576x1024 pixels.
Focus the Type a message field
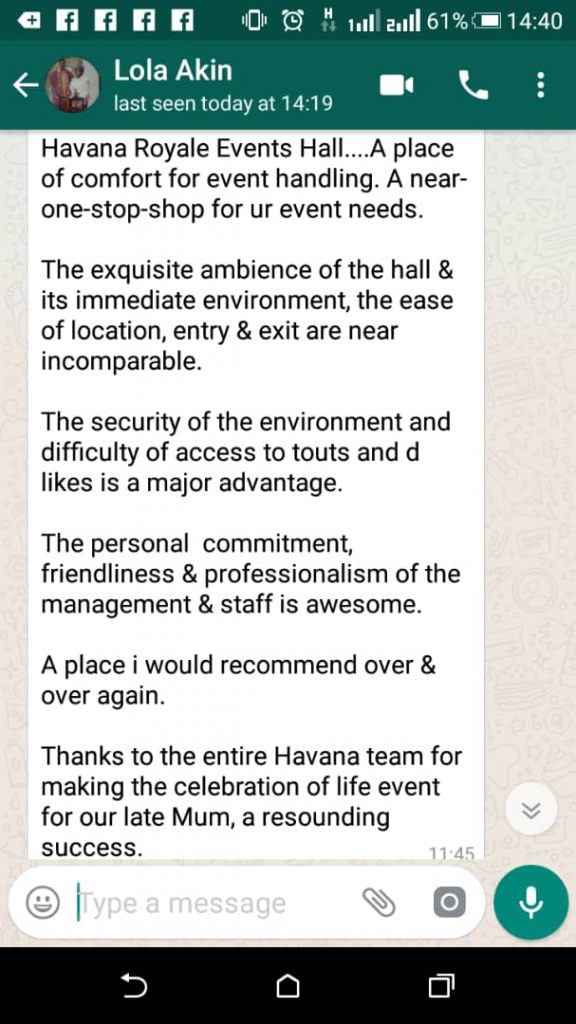216,904
